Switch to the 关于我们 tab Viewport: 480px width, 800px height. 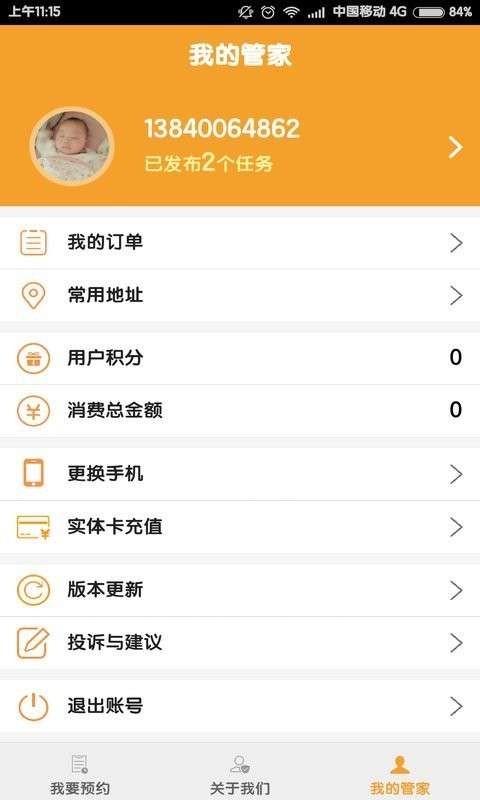[x=240, y=773]
